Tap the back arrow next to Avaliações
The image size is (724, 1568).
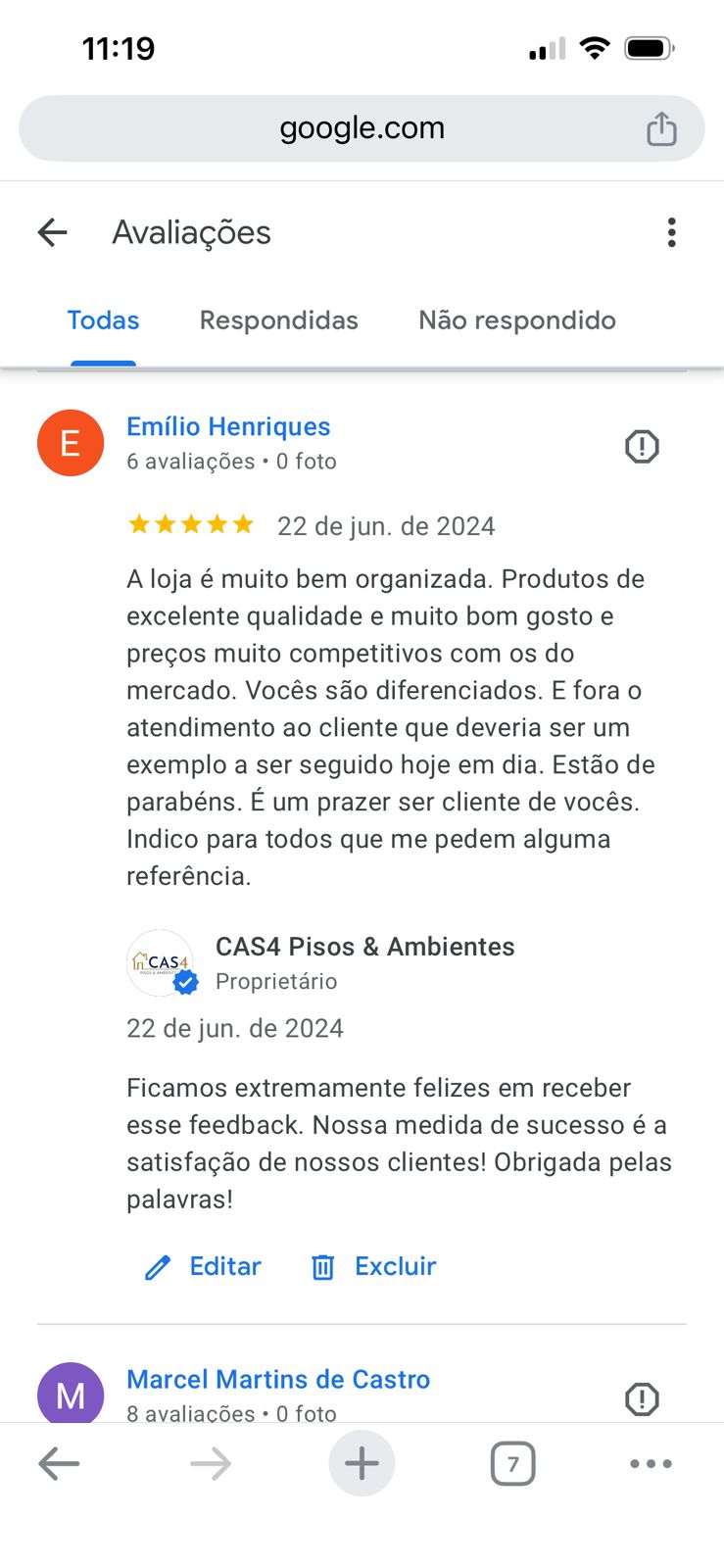click(x=52, y=232)
